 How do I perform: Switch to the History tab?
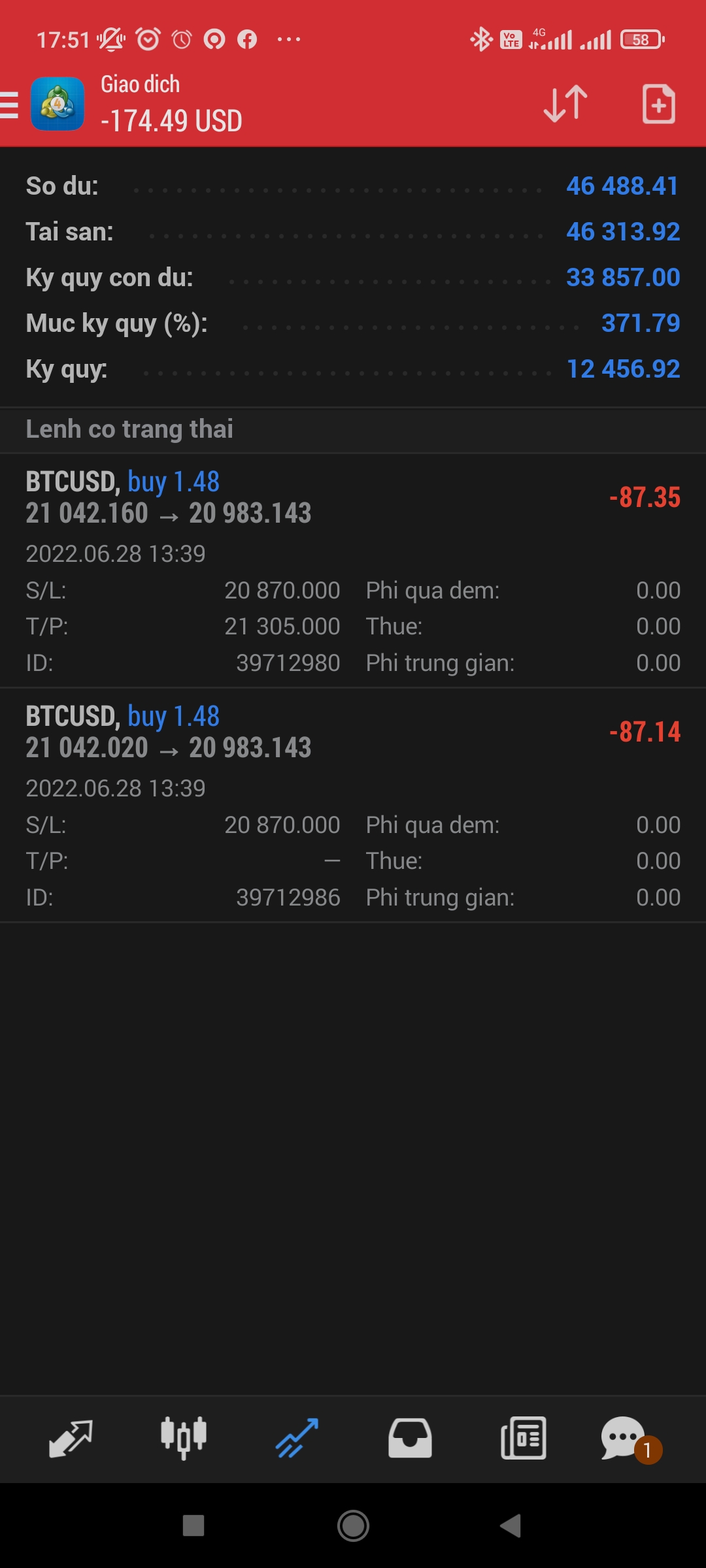pyautogui.click(x=410, y=1439)
